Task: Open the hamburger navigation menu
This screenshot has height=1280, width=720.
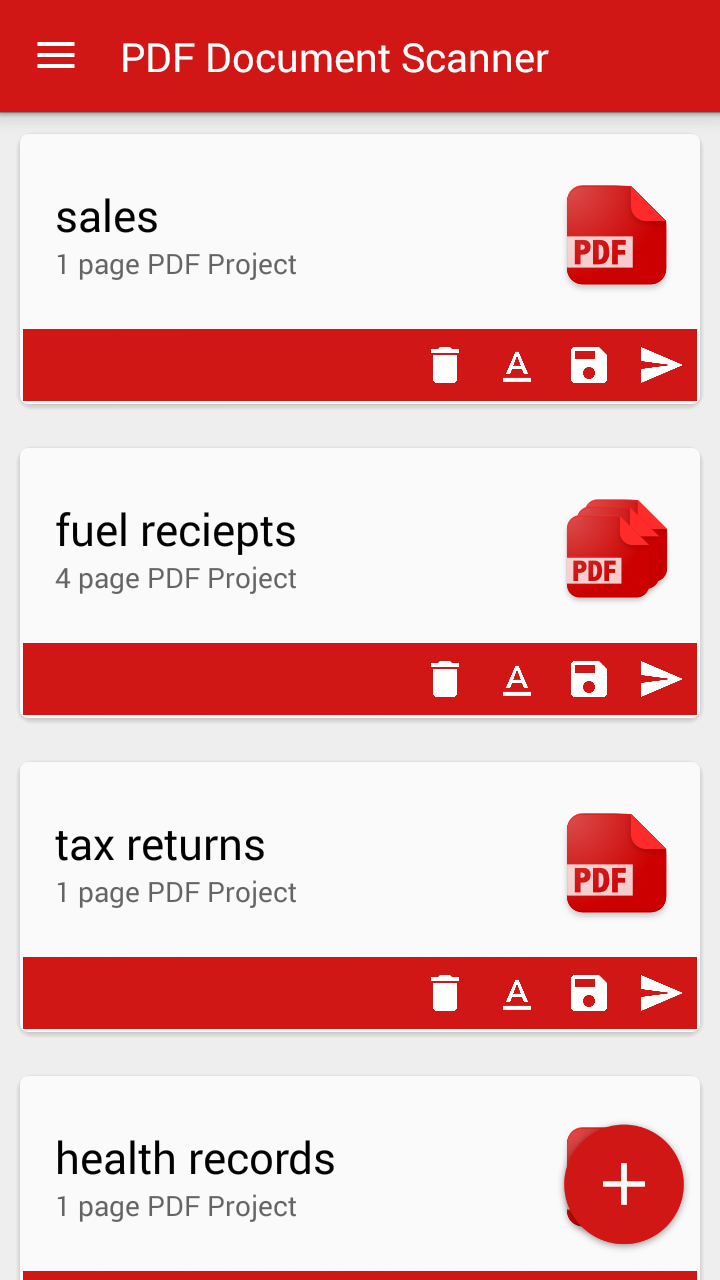Action: point(56,57)
